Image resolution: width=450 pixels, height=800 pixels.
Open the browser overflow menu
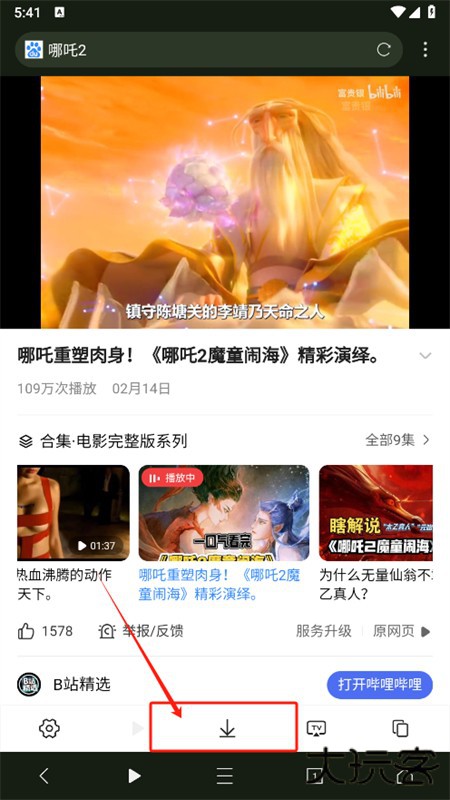(425, 49)
